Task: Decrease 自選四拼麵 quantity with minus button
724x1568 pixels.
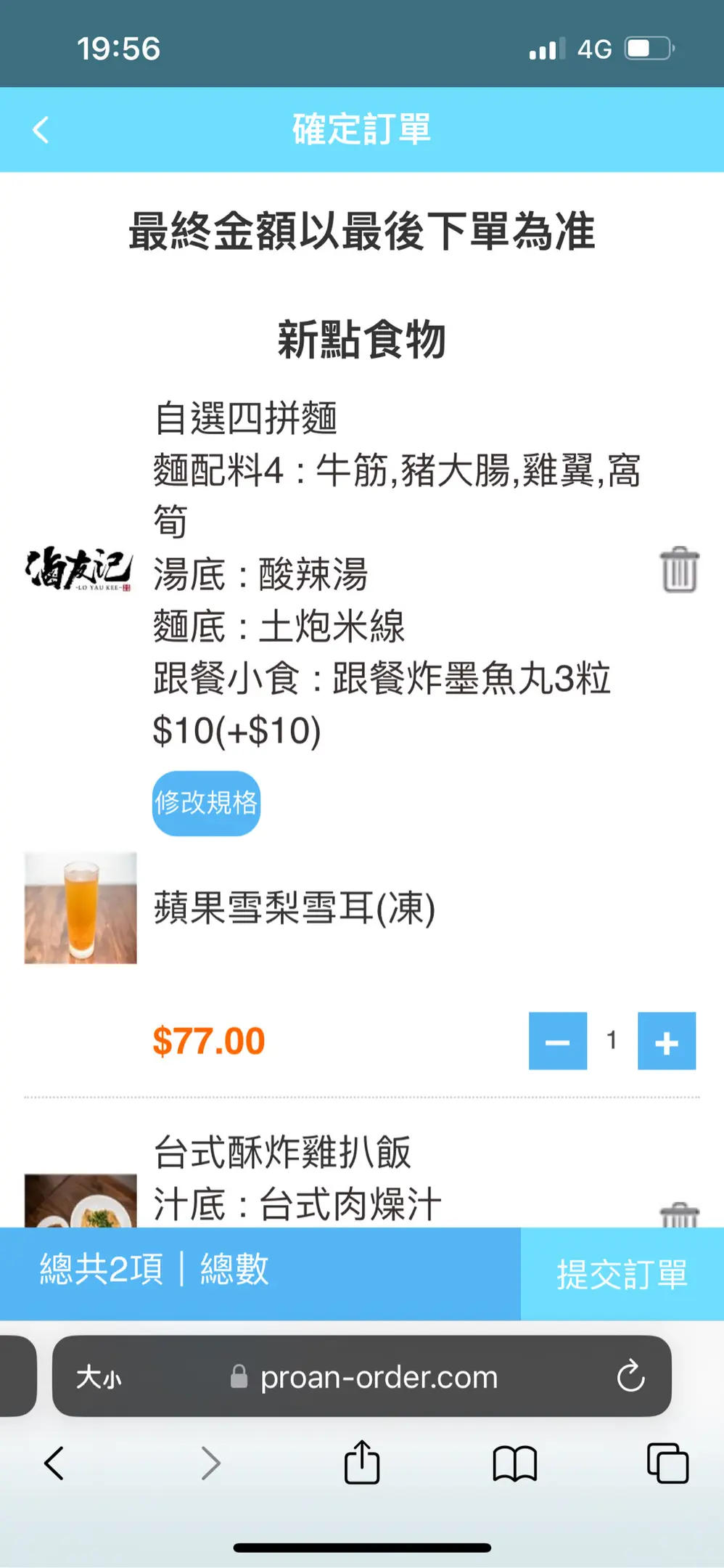Action: (x=557, y=1041)
